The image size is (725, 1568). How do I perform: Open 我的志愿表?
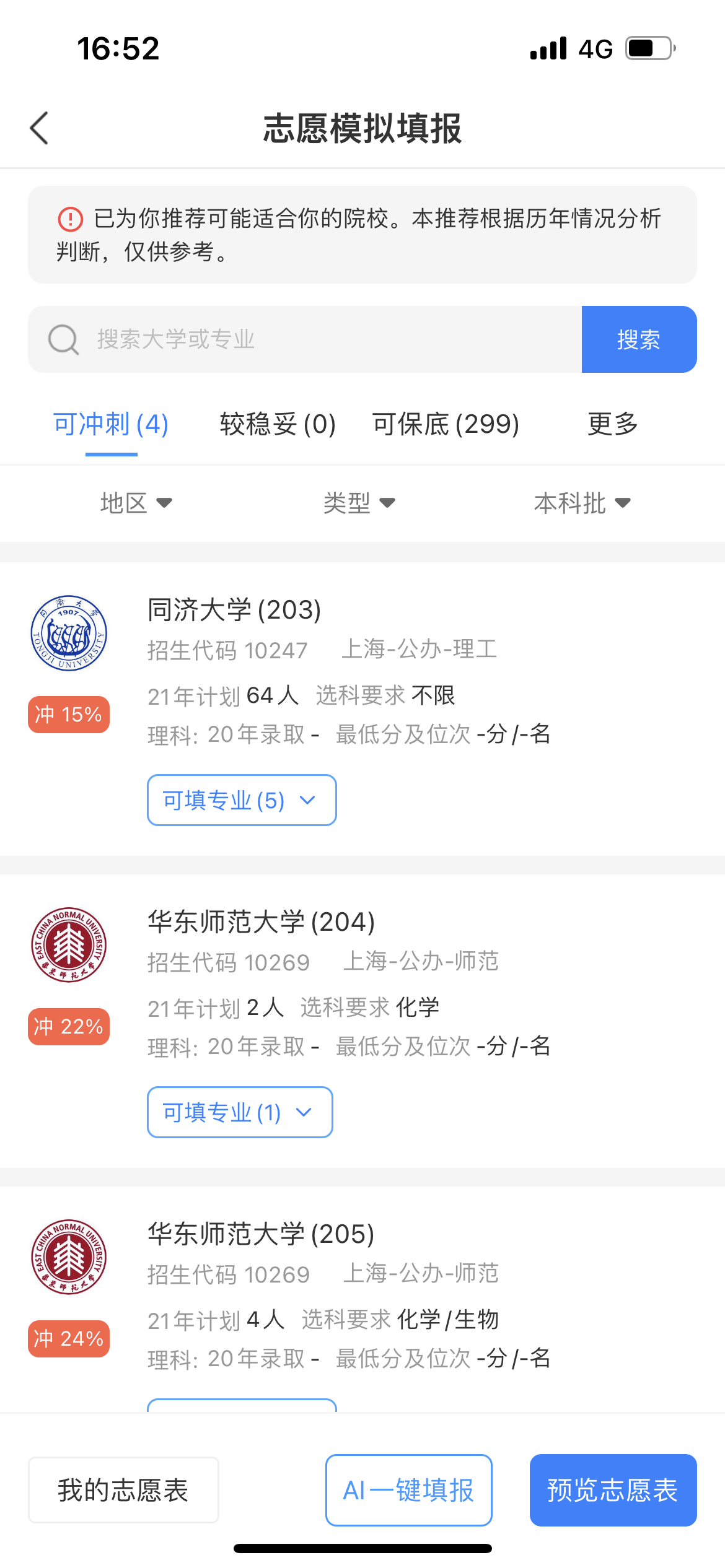[x=123, y=1490]
